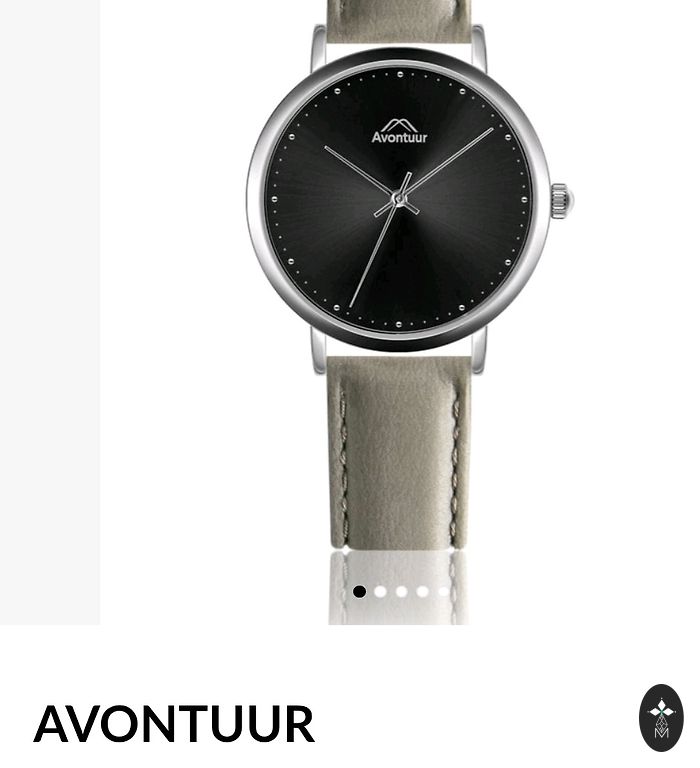
Task: Select the third image indicator dot
Action: tap(401, 592)
